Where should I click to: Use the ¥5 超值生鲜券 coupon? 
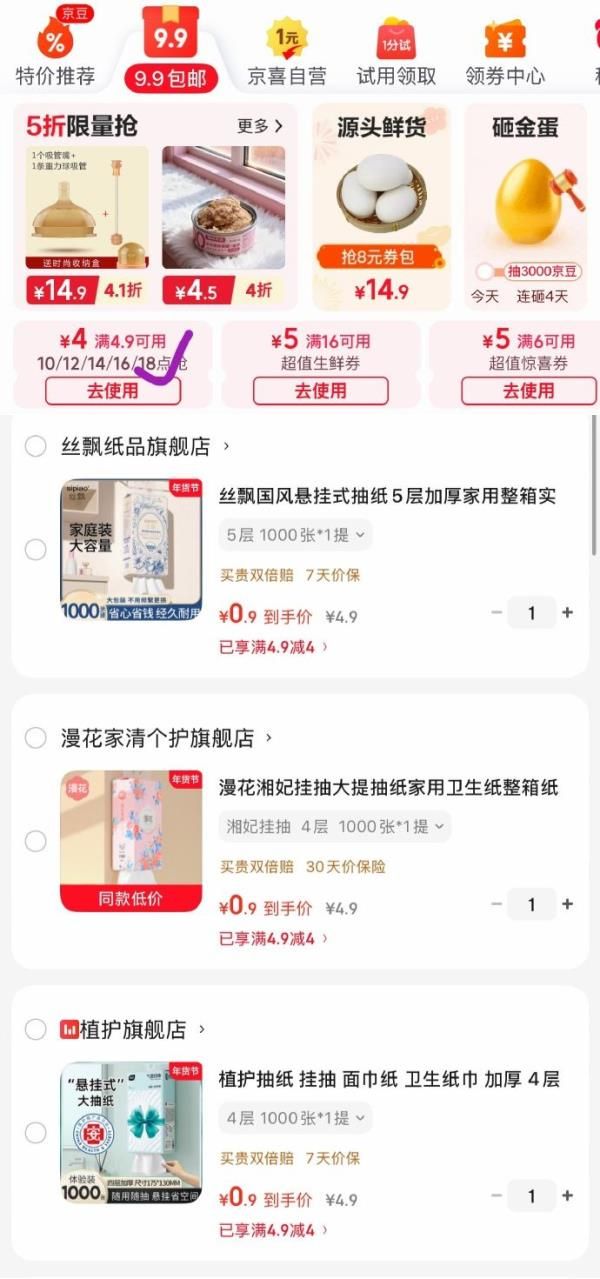(x=320, y=391)
